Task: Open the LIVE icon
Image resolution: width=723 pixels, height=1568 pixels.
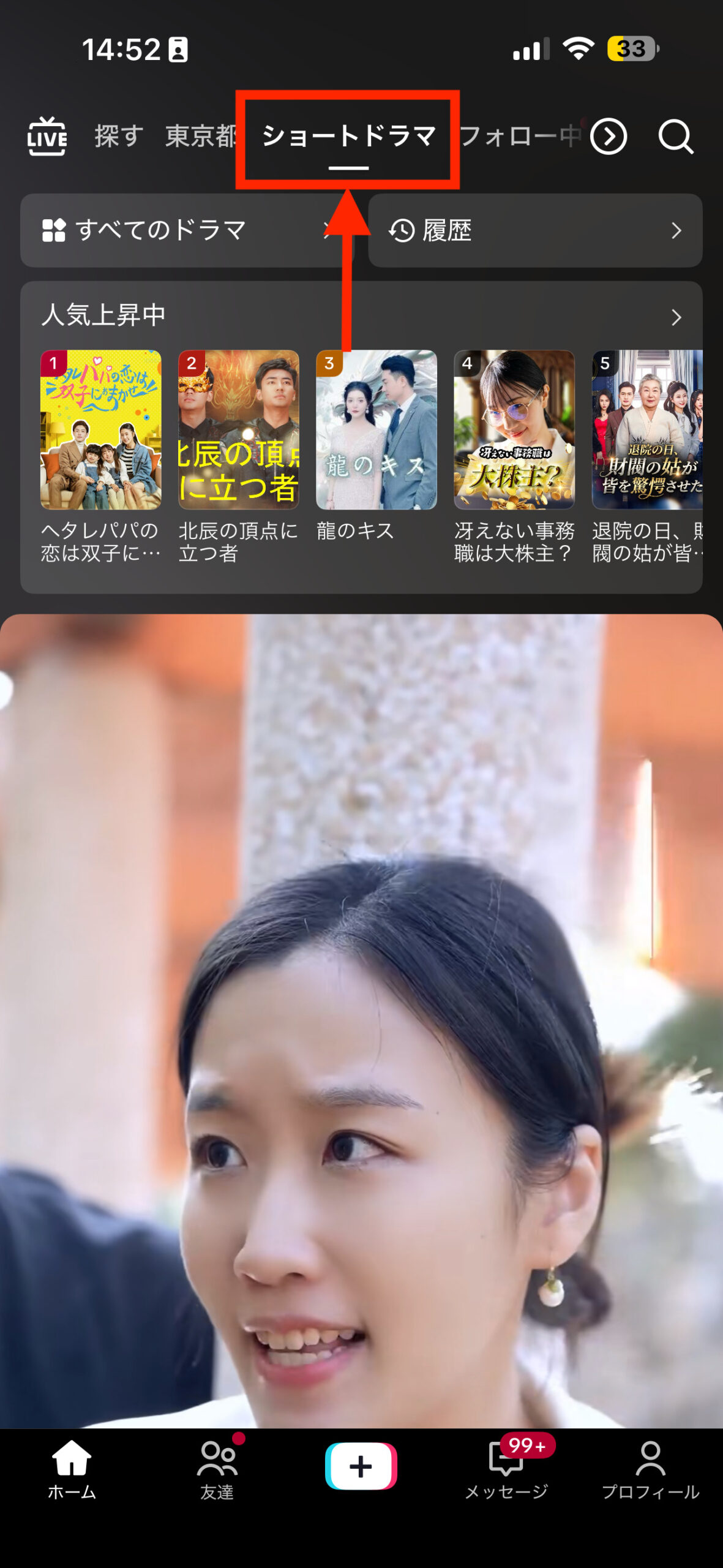Action: (x=47, y=136)
